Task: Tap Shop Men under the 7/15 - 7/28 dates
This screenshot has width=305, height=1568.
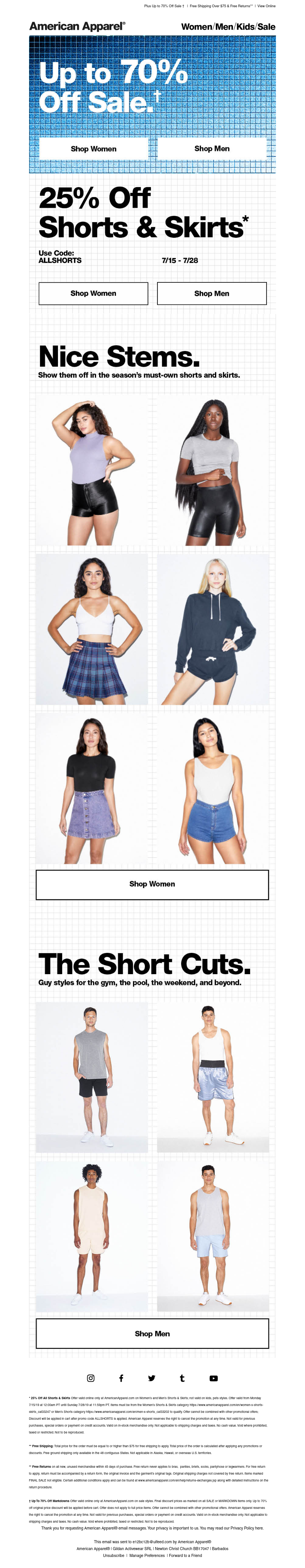Action: coord(212,293)
